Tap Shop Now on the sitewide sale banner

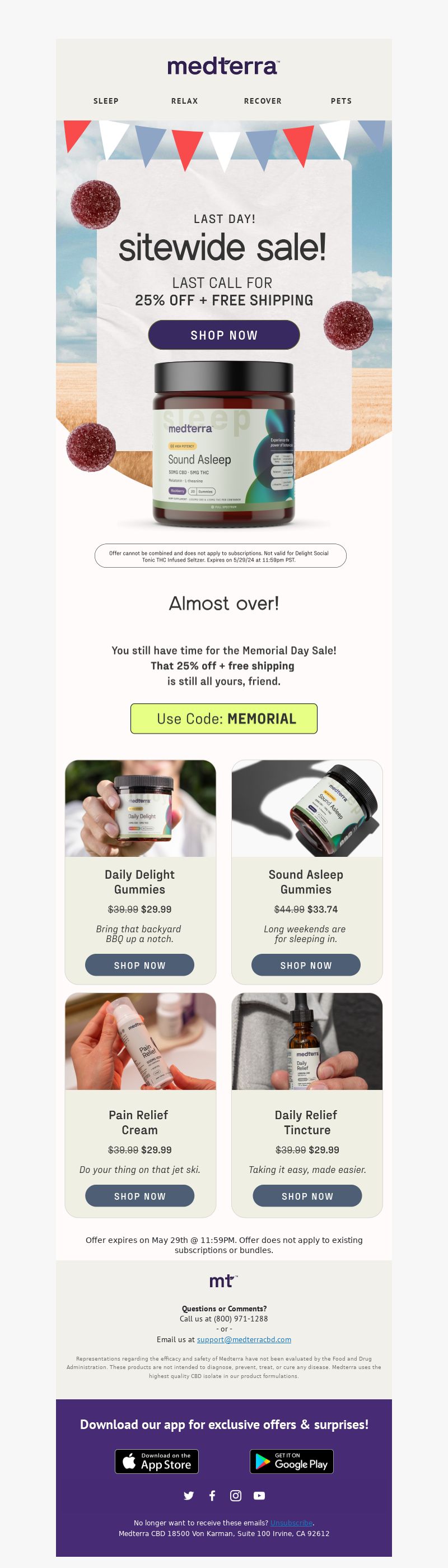[x=223, y=335]
